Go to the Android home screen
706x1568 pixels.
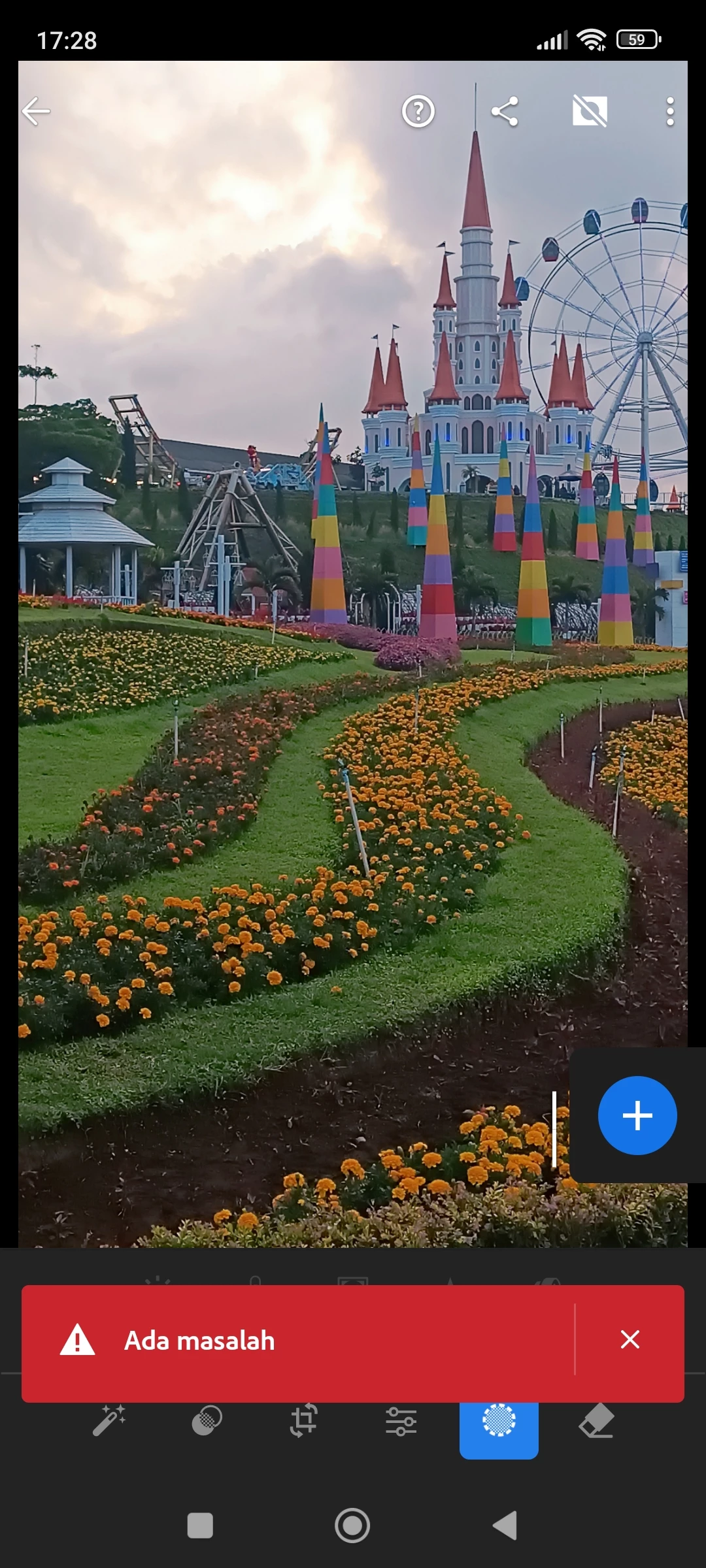click(352, 1526)
